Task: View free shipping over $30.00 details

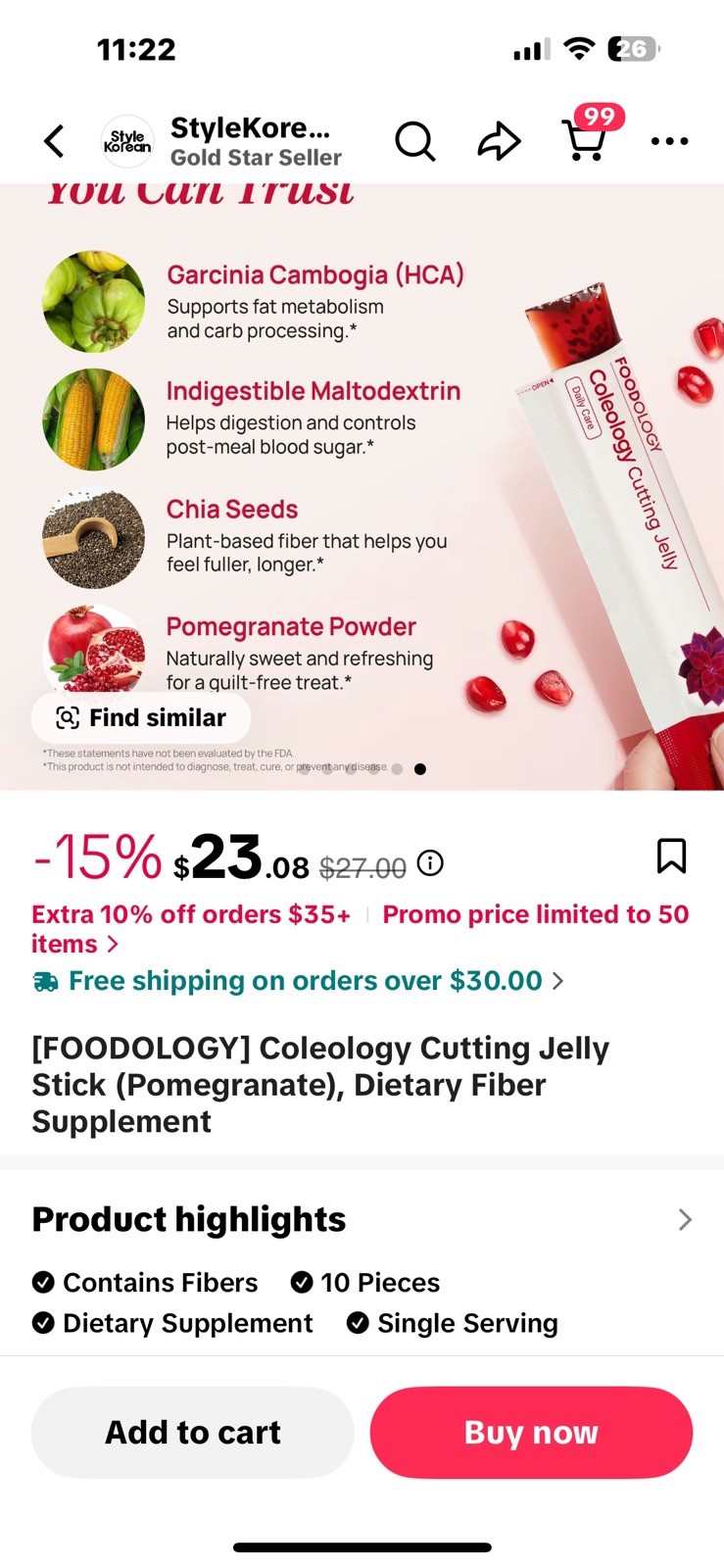Action: pos(304,981)
